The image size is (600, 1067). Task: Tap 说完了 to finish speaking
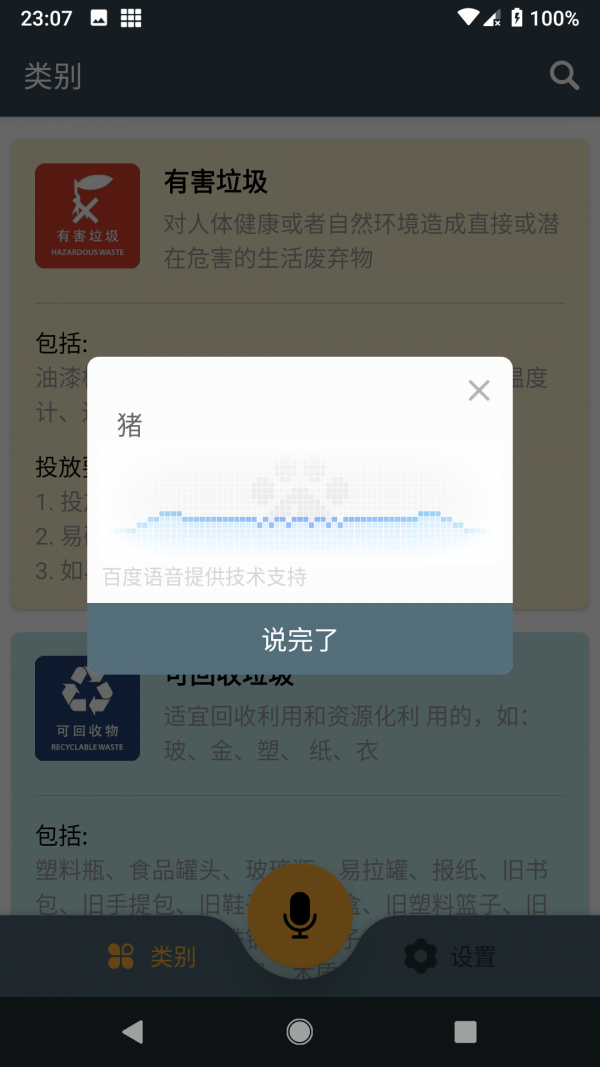pos(300,639)
